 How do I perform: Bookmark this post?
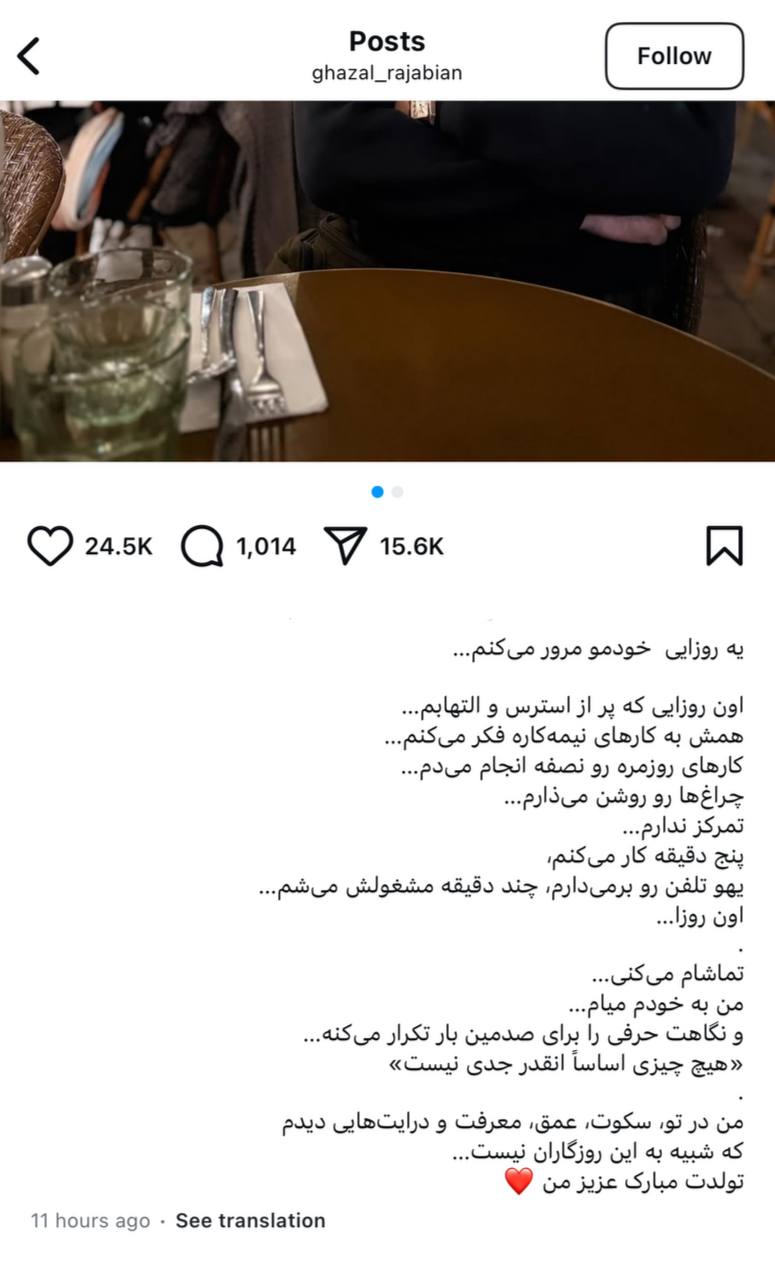(x=724, y=546)
